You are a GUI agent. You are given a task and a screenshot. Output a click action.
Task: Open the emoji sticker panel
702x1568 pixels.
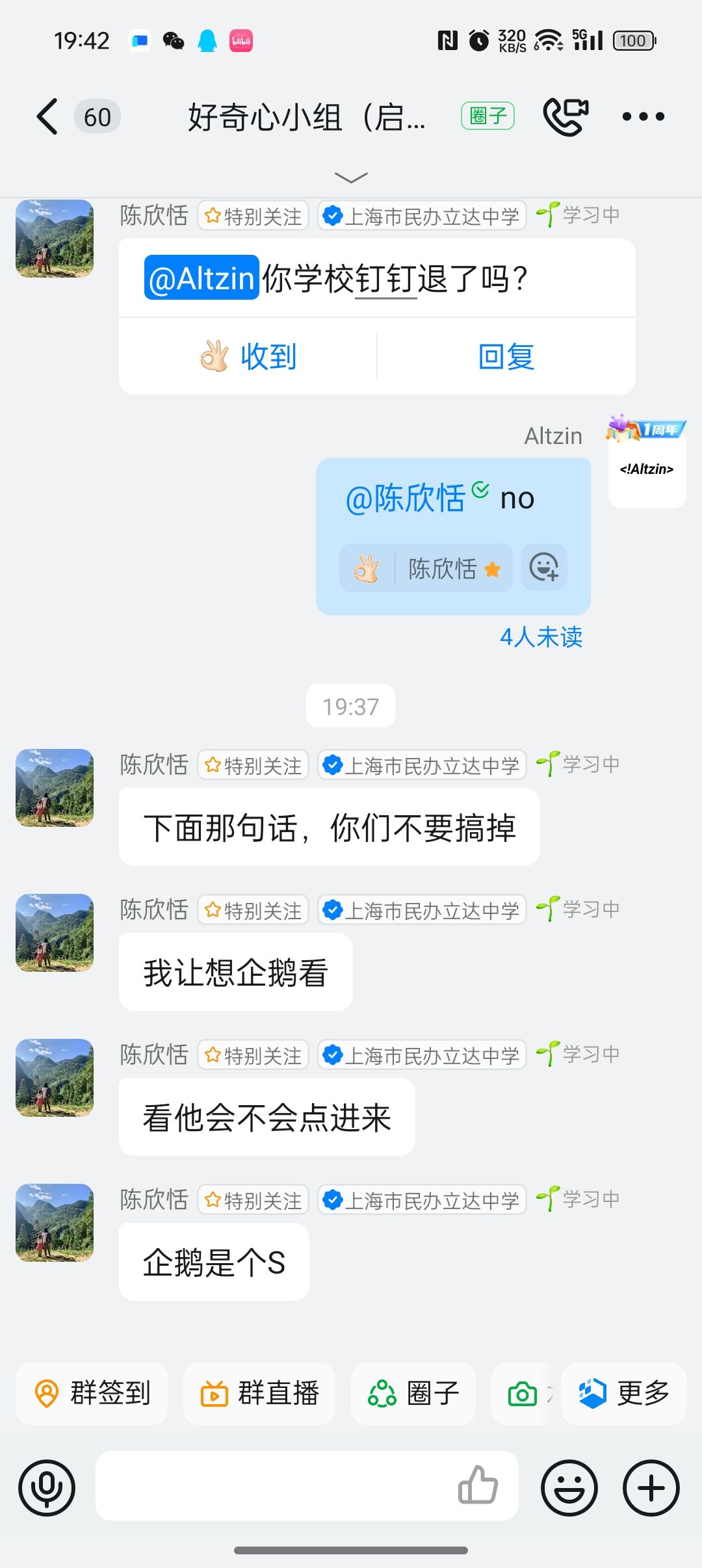[x=569, y=1487]
